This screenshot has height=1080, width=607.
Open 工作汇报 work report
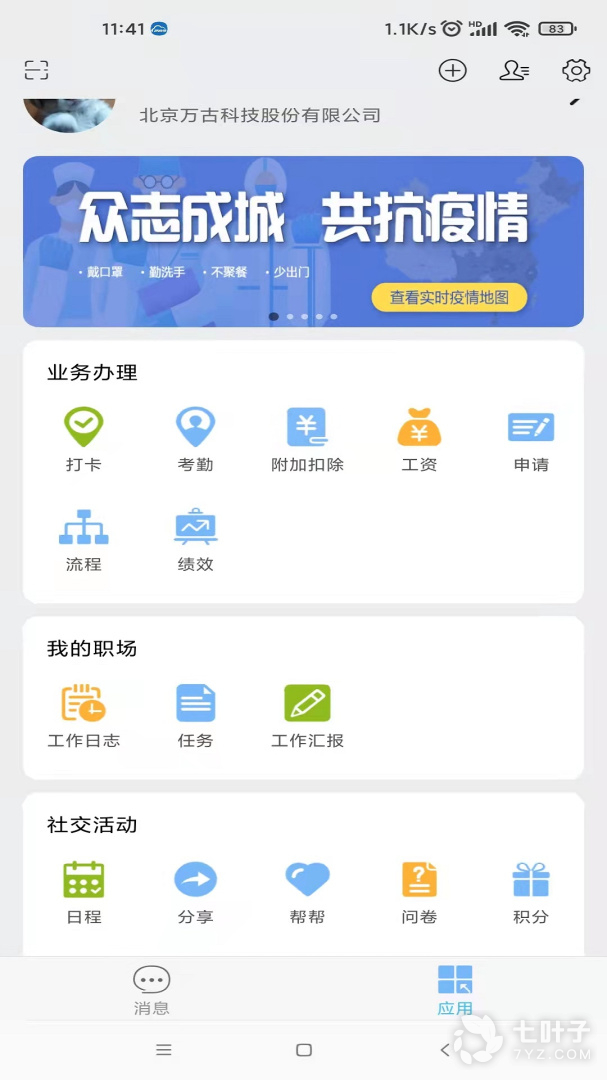(308, 715)
